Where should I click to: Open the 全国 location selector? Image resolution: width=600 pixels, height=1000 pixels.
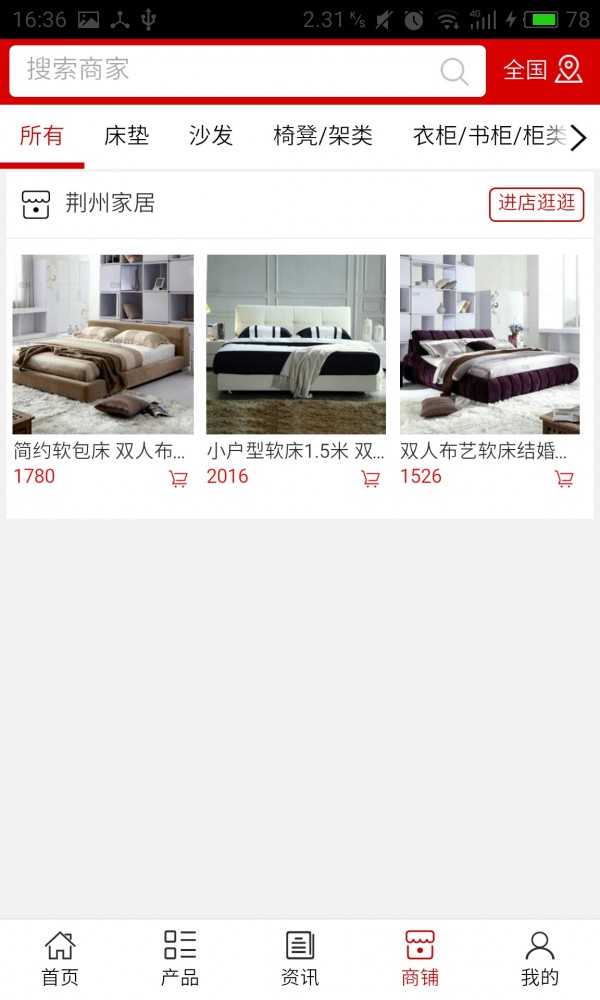click(x=542, y=70)
